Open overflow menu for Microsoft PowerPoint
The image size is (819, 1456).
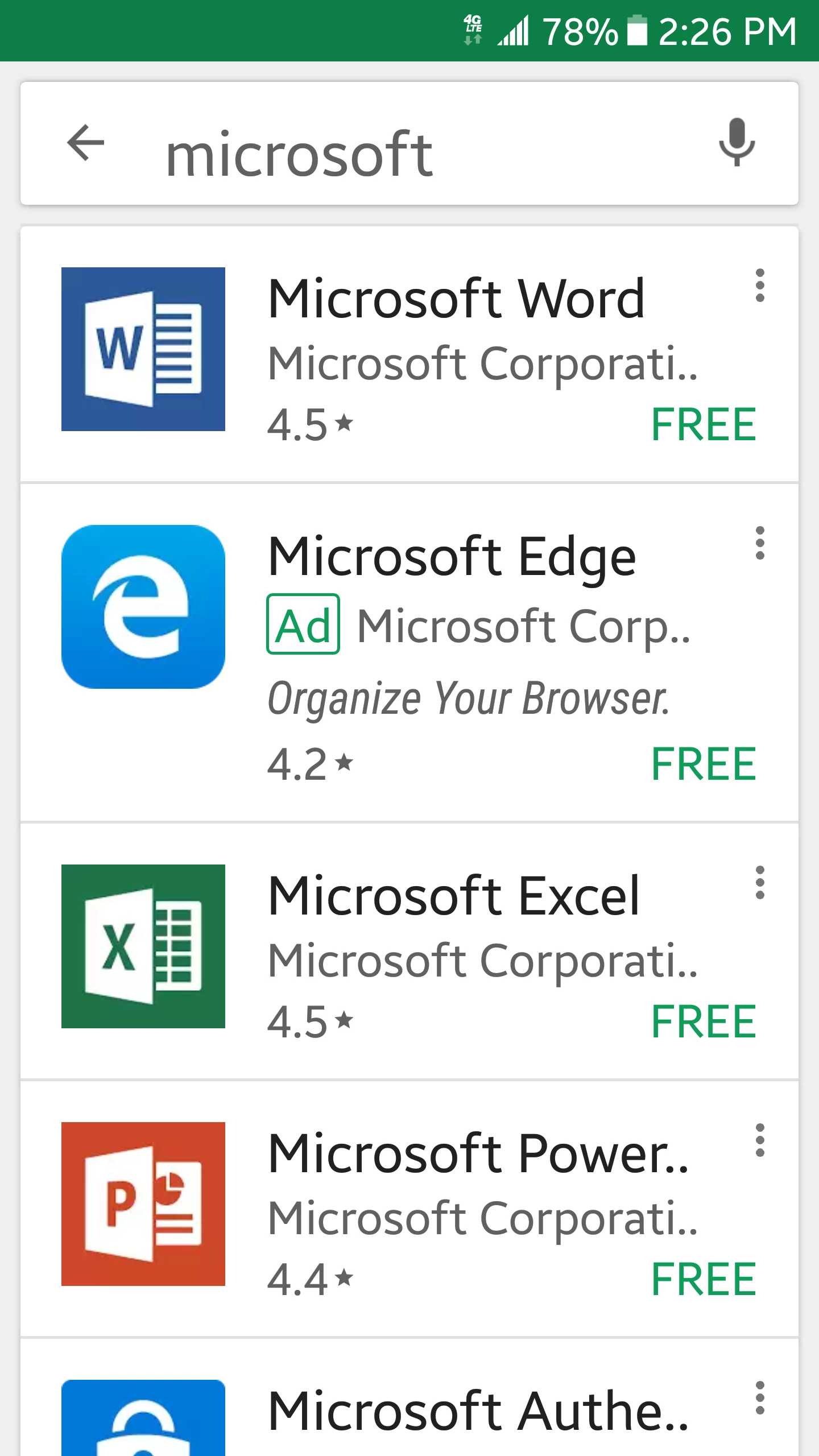point(760,1140)
